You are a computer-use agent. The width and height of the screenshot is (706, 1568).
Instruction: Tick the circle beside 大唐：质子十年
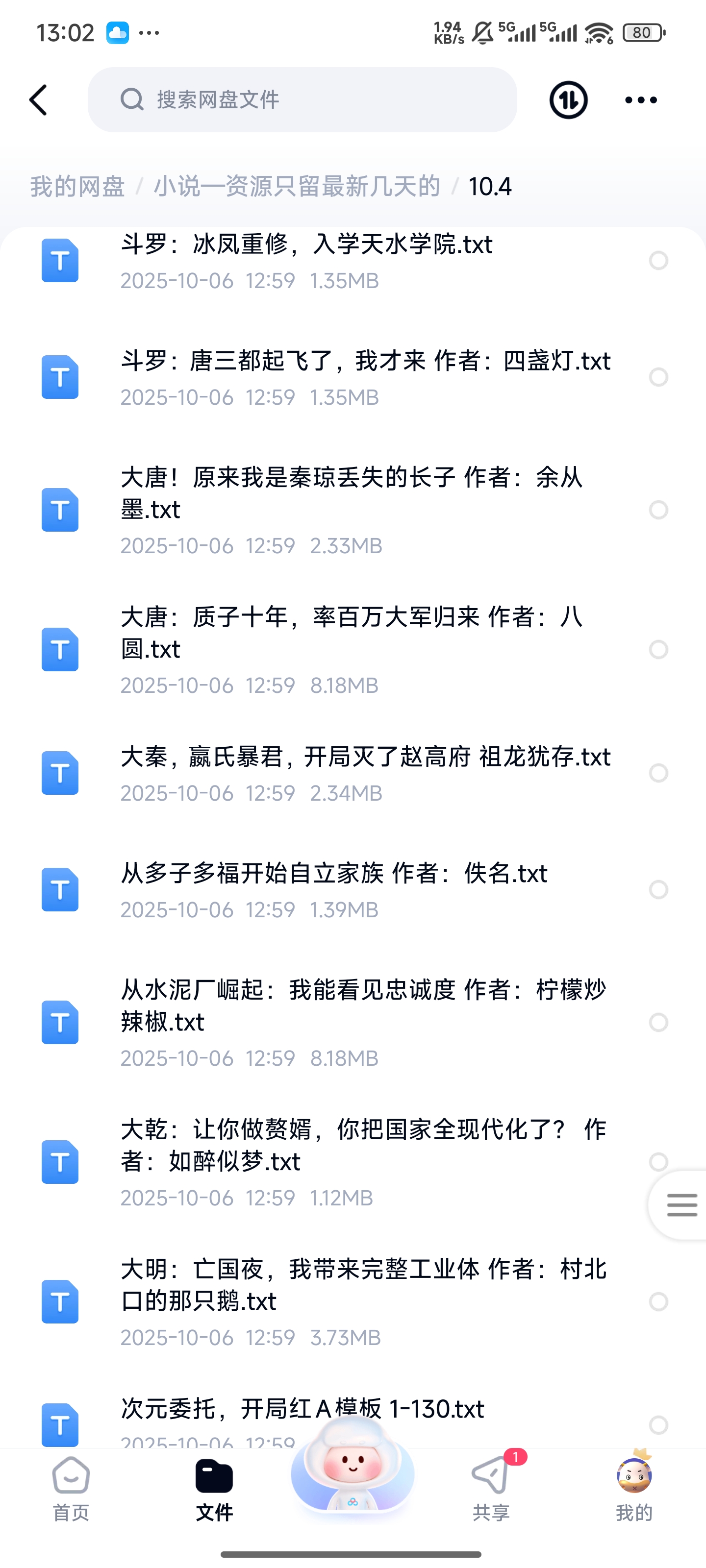(x=658, y=649)
